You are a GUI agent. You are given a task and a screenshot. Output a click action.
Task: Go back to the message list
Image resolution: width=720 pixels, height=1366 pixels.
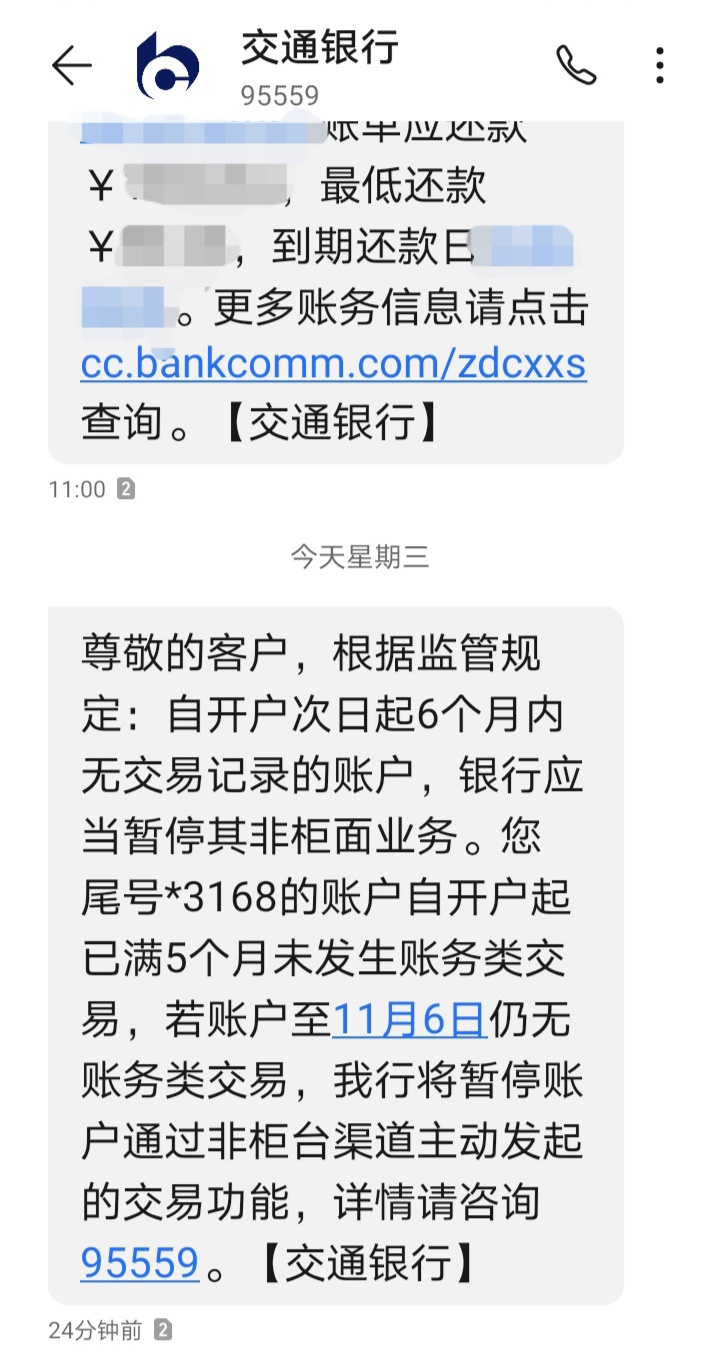[71, 66]
